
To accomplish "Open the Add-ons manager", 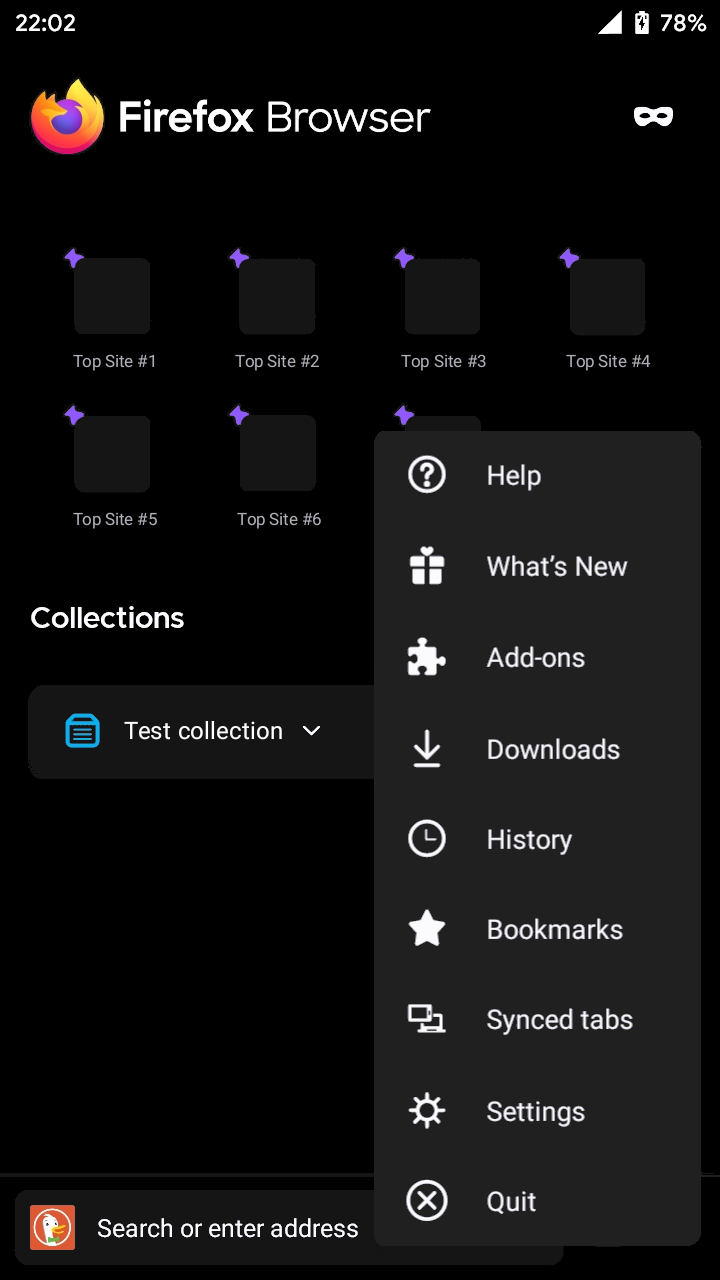I will pos(537,657).
